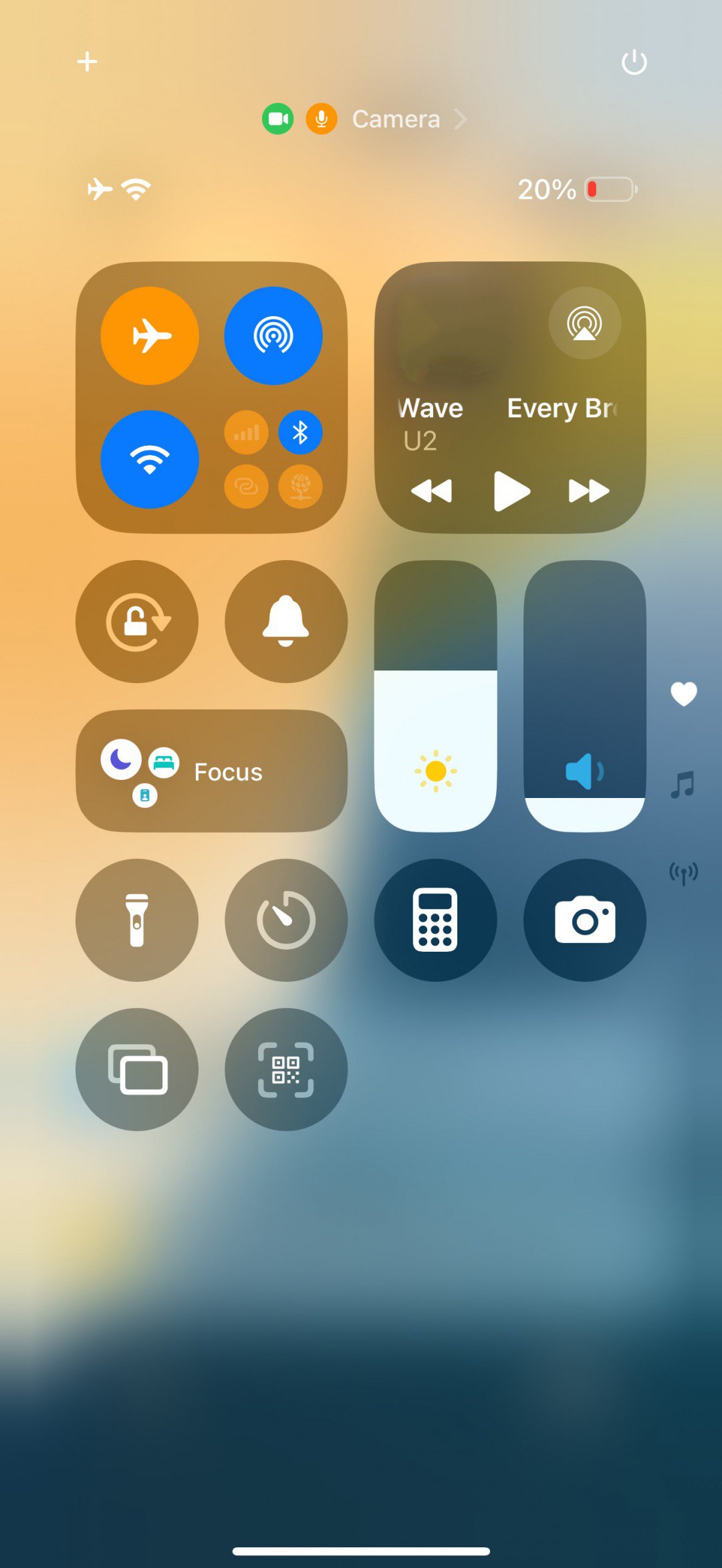Open Focus modes
This screenshot has width=722, height=1568.
point(211,771)
